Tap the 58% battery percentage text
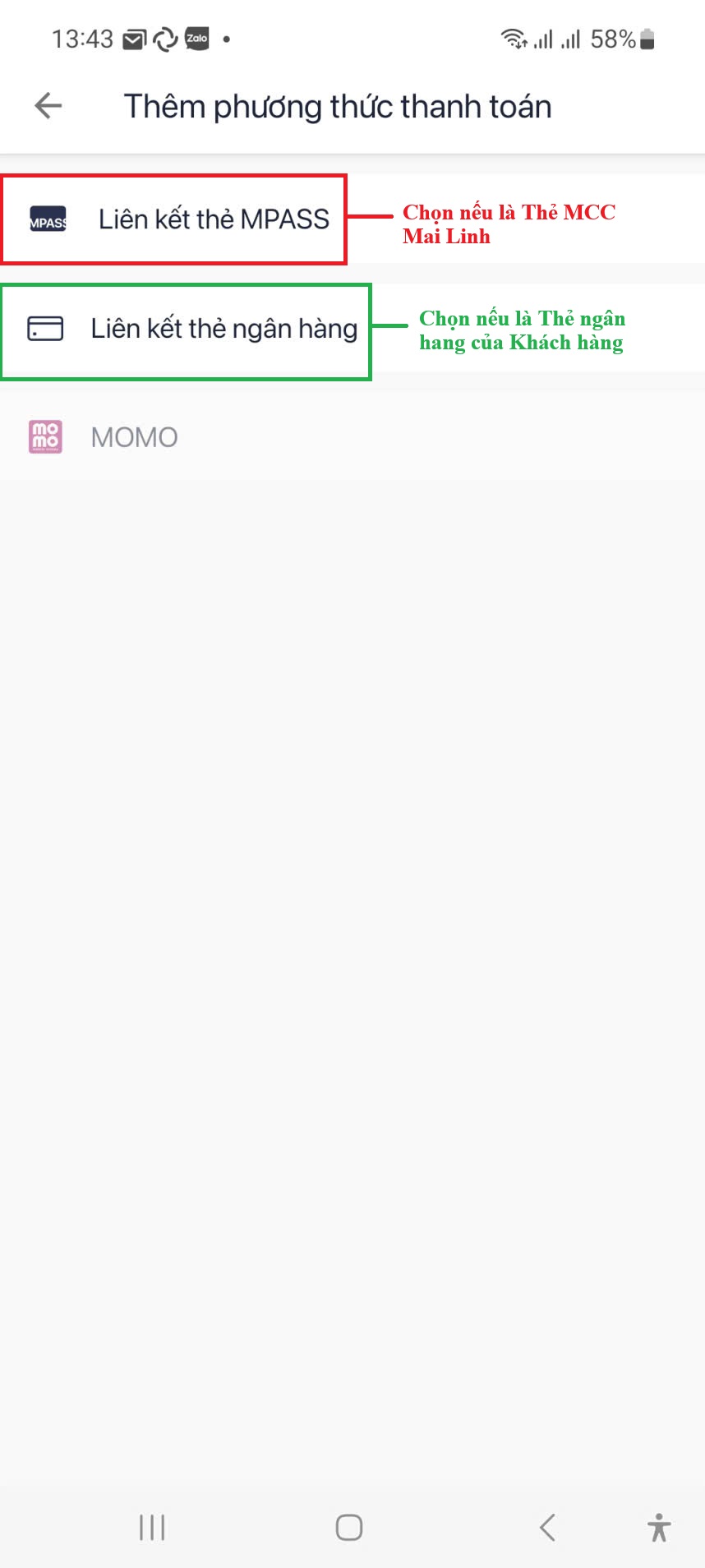705x1568 pixels. [614, 38]
